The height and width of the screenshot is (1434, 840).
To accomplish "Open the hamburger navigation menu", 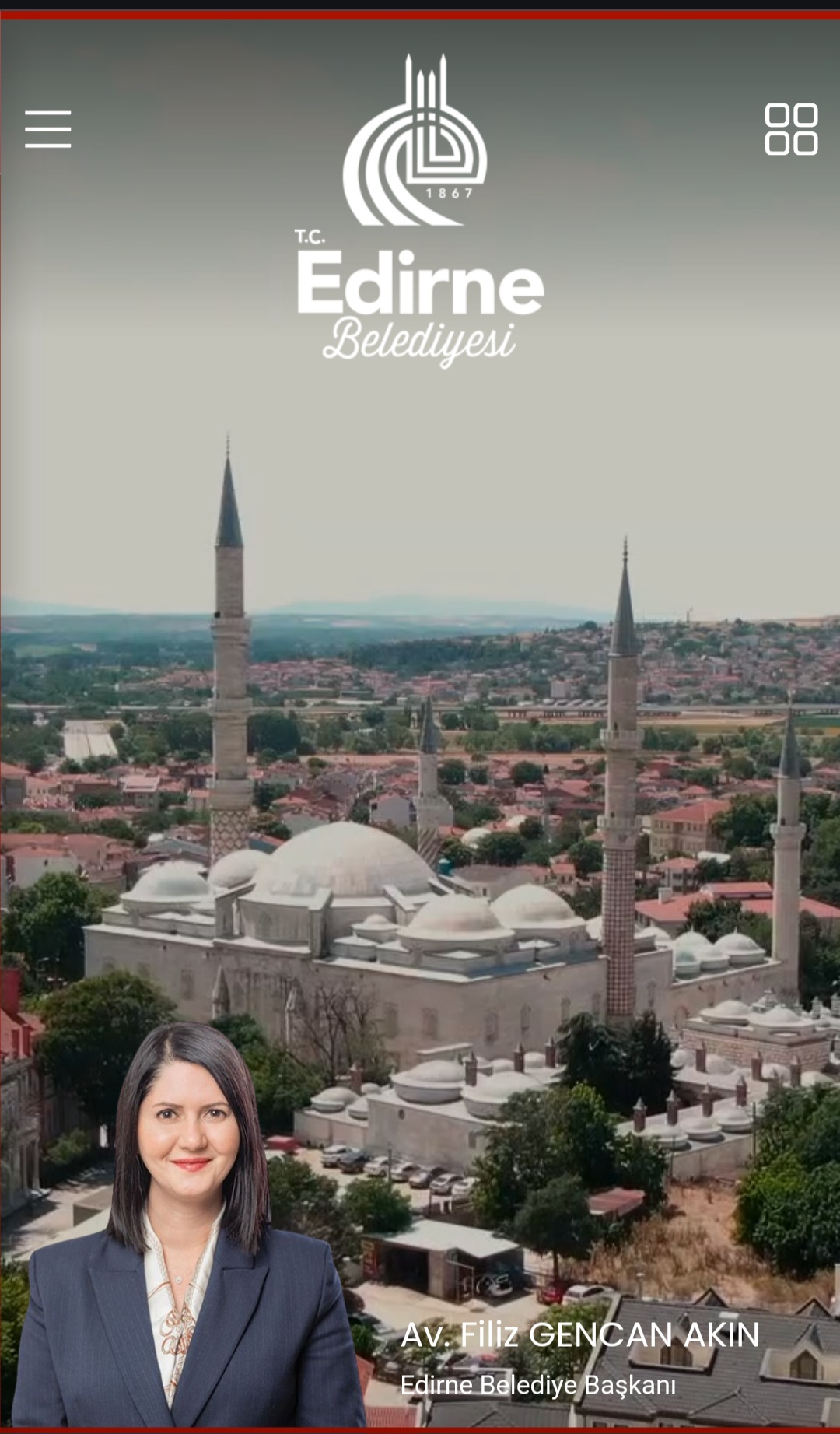I will click(x=48, y=128).
